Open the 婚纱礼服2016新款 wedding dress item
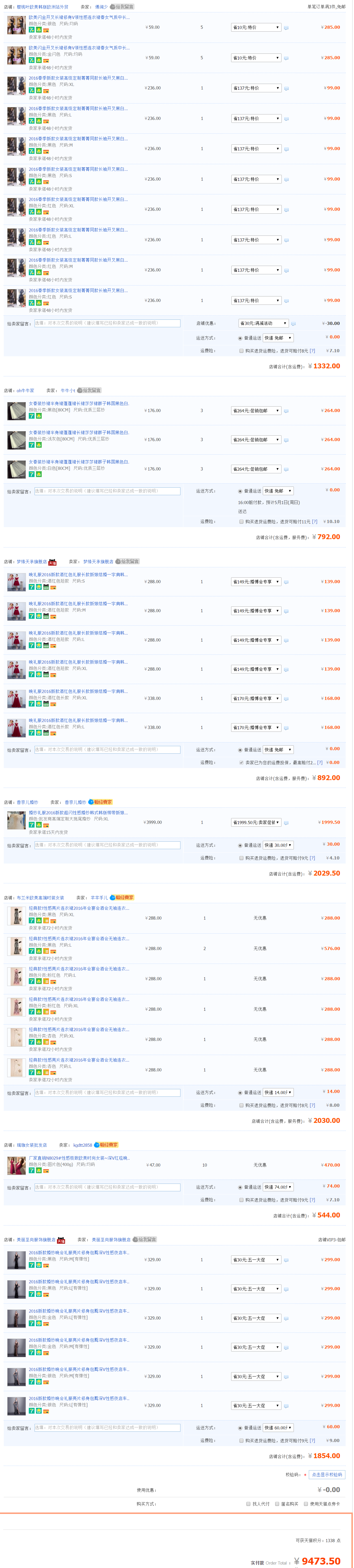Image resolution: width=354 pixels, height=1568 pixels. 78,812
